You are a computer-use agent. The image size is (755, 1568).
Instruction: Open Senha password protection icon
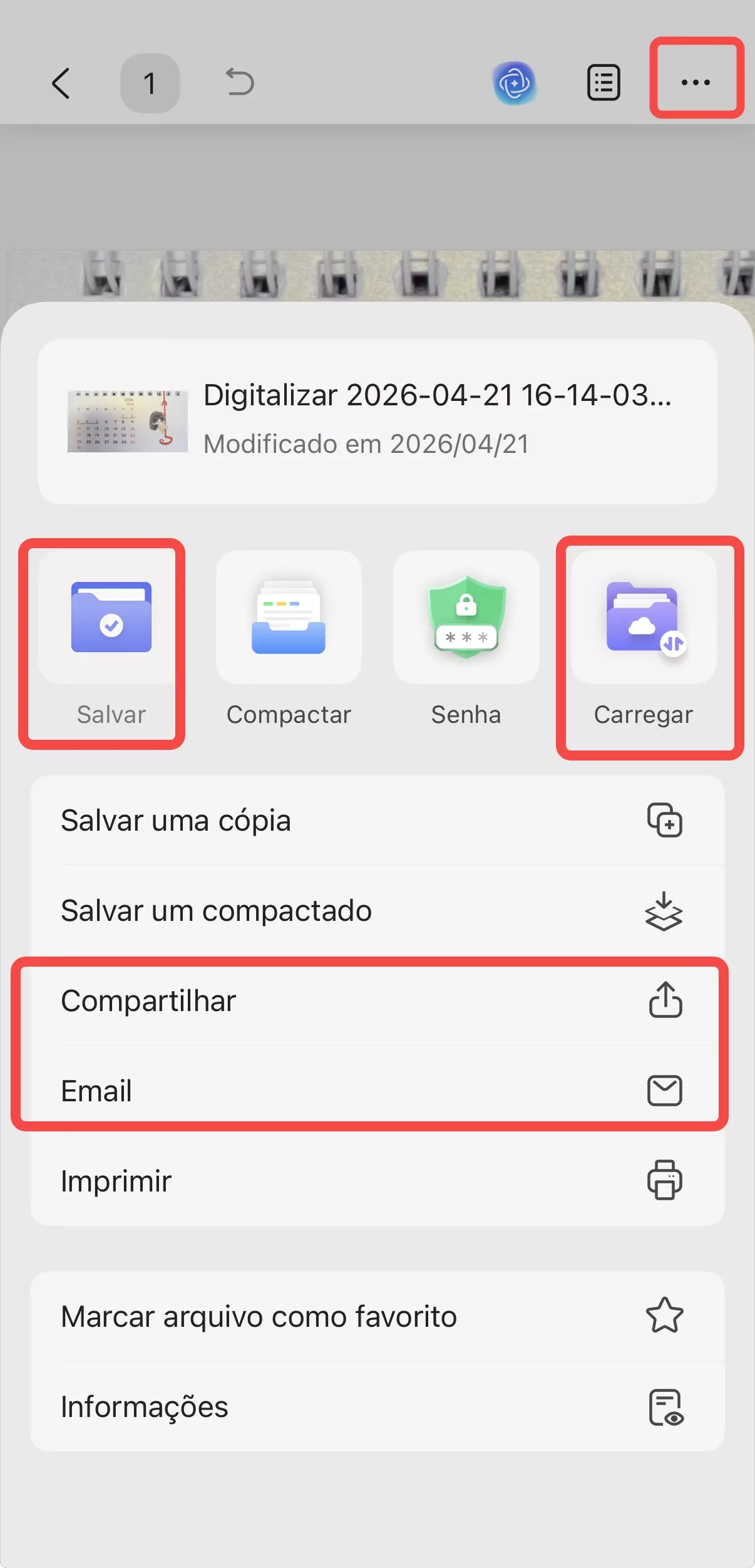pyautogui.click(x=466, y=619)
